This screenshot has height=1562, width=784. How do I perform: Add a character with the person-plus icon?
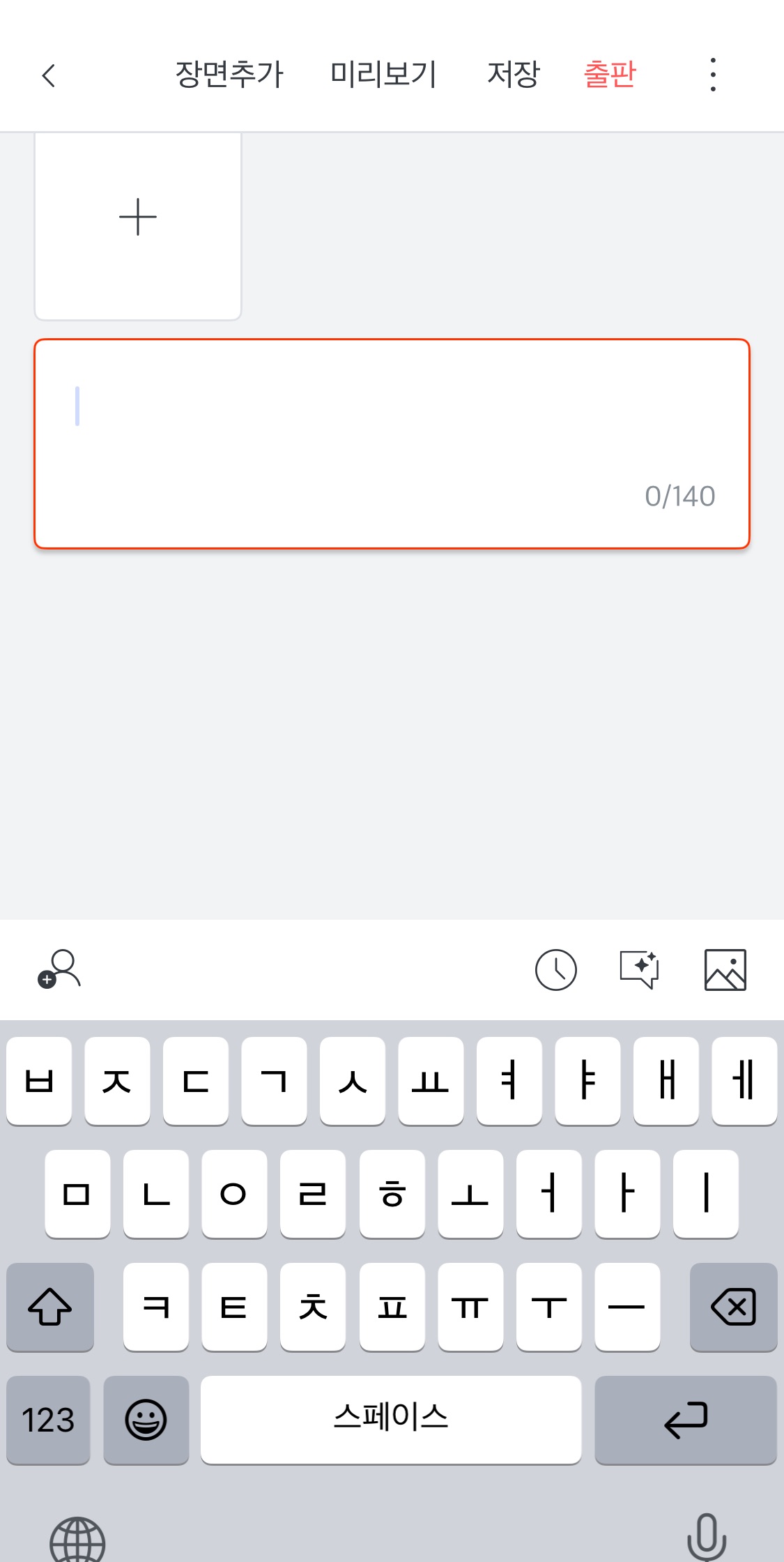tap(60, 969)
